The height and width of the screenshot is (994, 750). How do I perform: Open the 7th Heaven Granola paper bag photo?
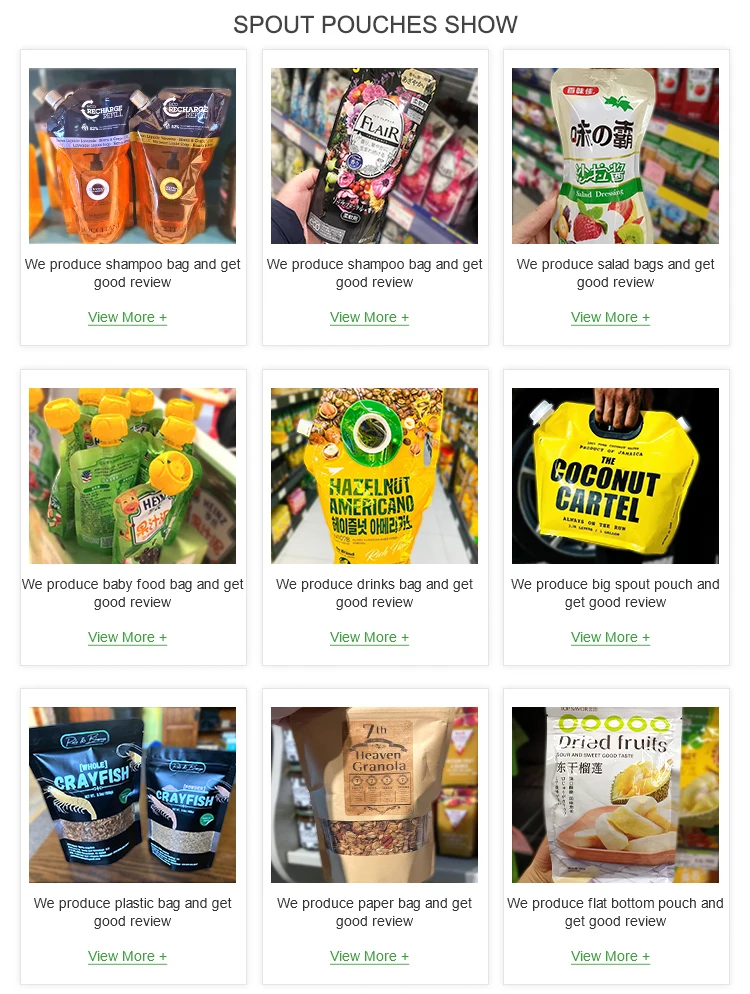pyautogui.click(x=375, y=795)
